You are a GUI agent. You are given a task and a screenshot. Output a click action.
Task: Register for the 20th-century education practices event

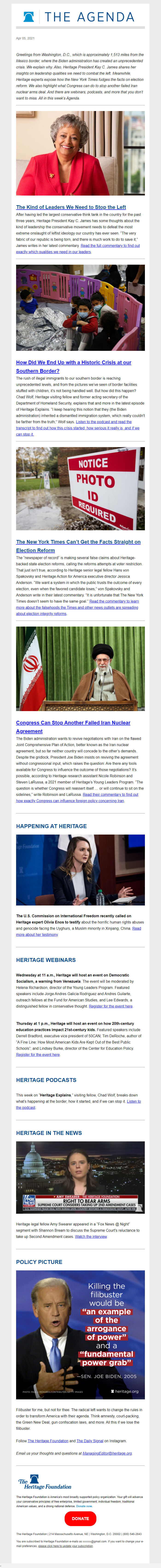coord(38,1054)
